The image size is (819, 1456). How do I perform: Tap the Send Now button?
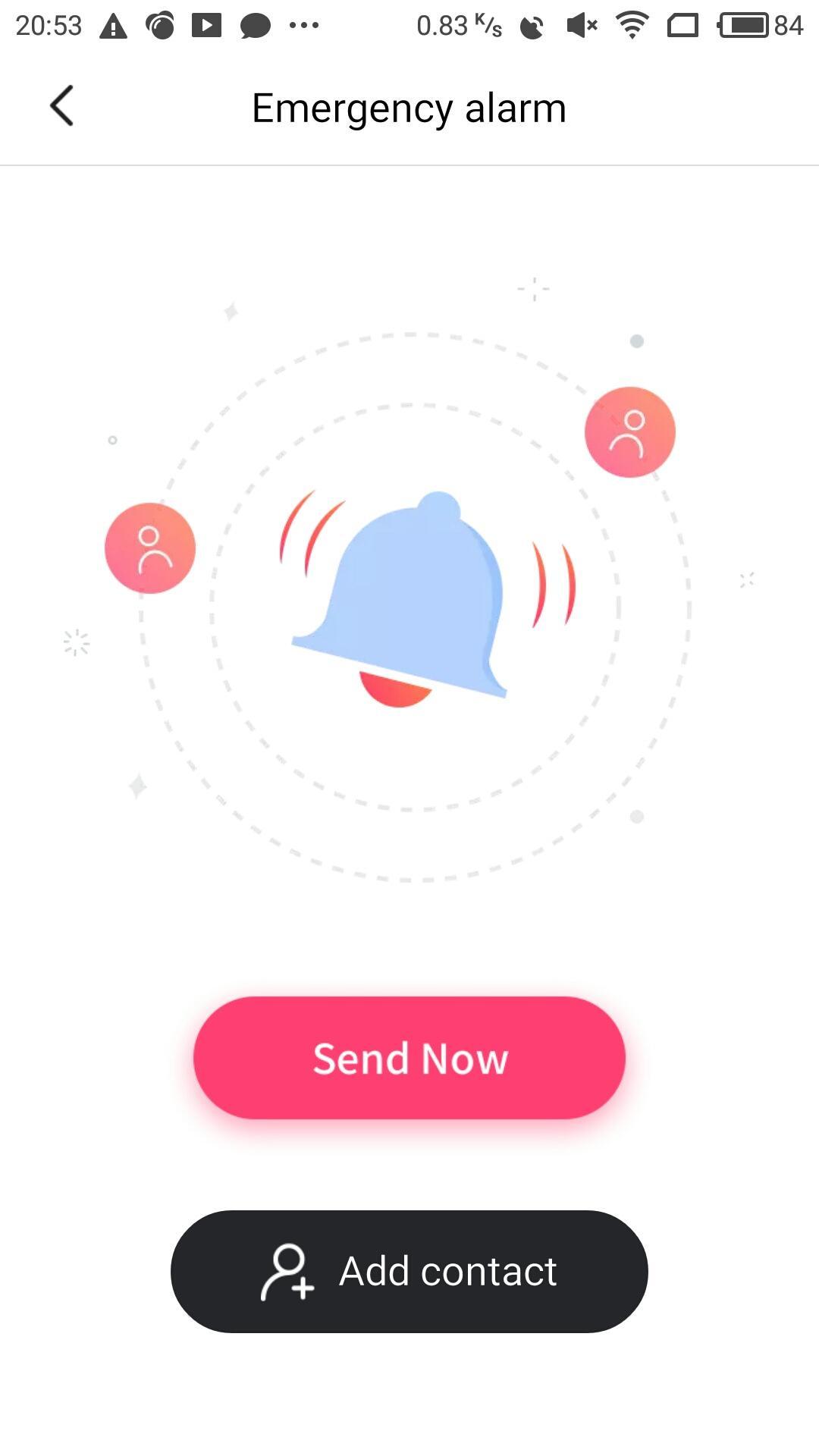point(409,1058)
